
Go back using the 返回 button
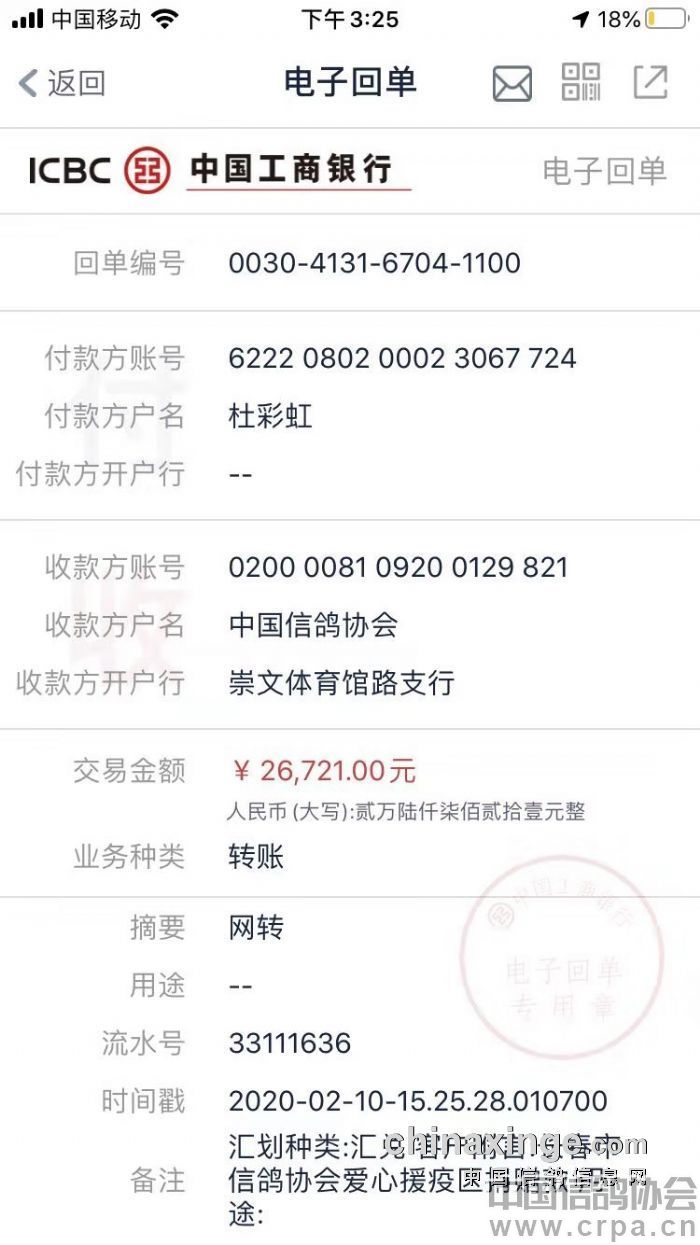62,83
